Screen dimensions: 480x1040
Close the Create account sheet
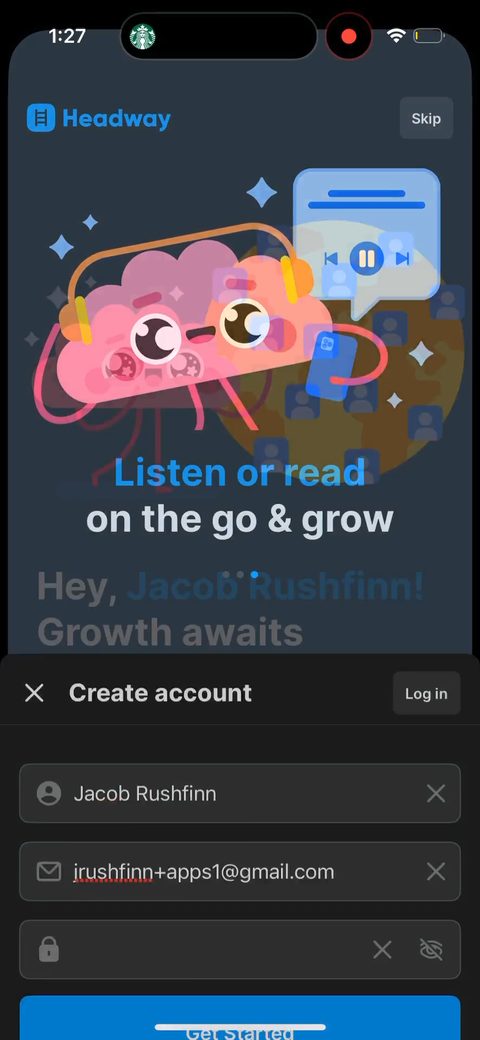tap(34, 693)
